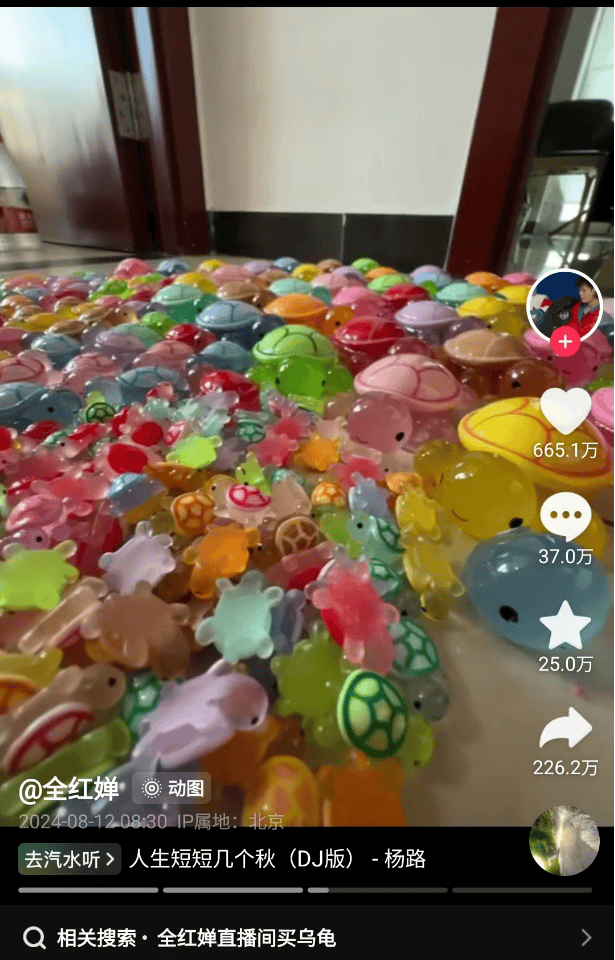615x960 pixels.
Task: Open 全红婵's profile avatar
Action: tap(564, 305)
